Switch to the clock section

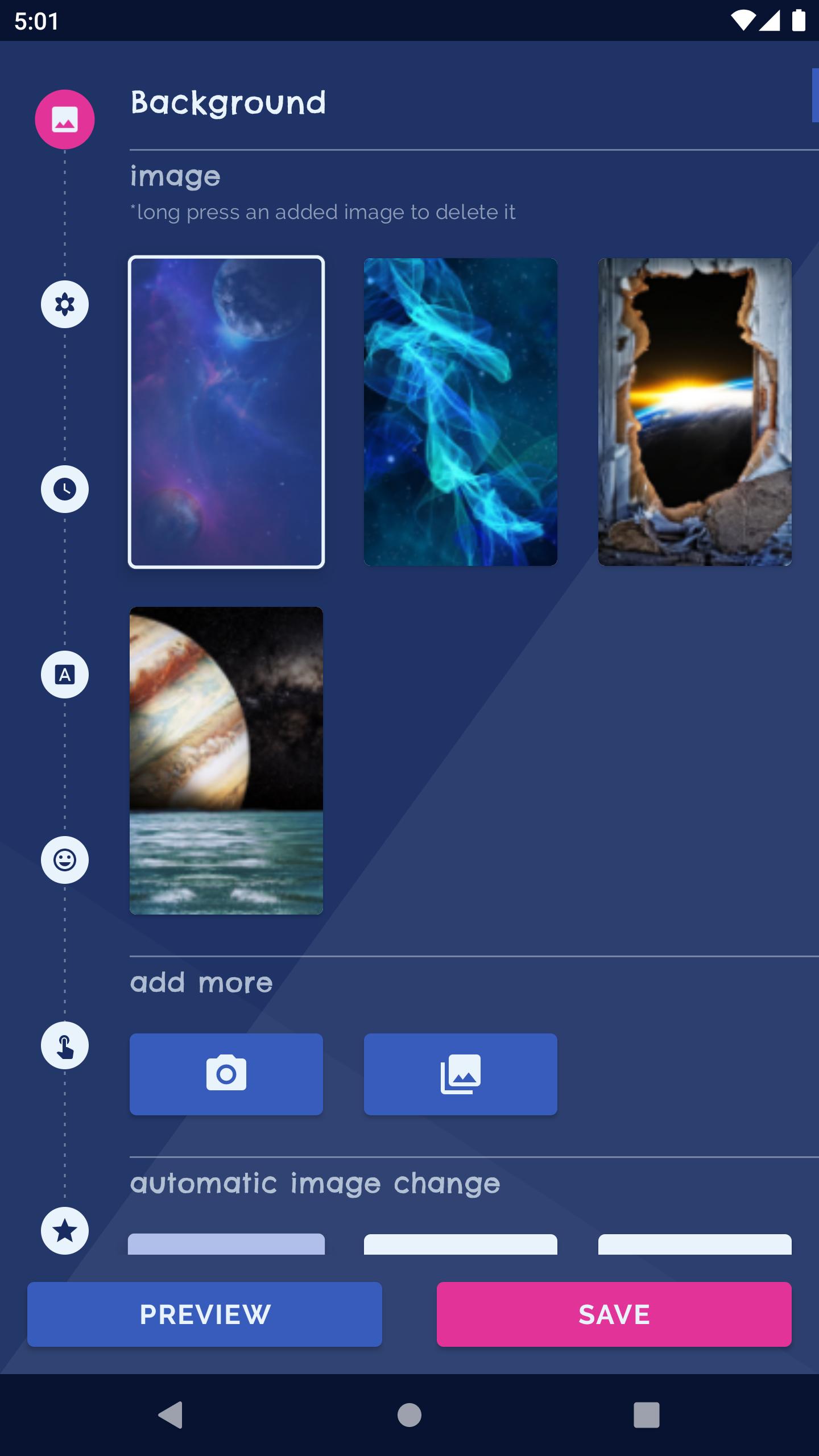click(65, 489)
